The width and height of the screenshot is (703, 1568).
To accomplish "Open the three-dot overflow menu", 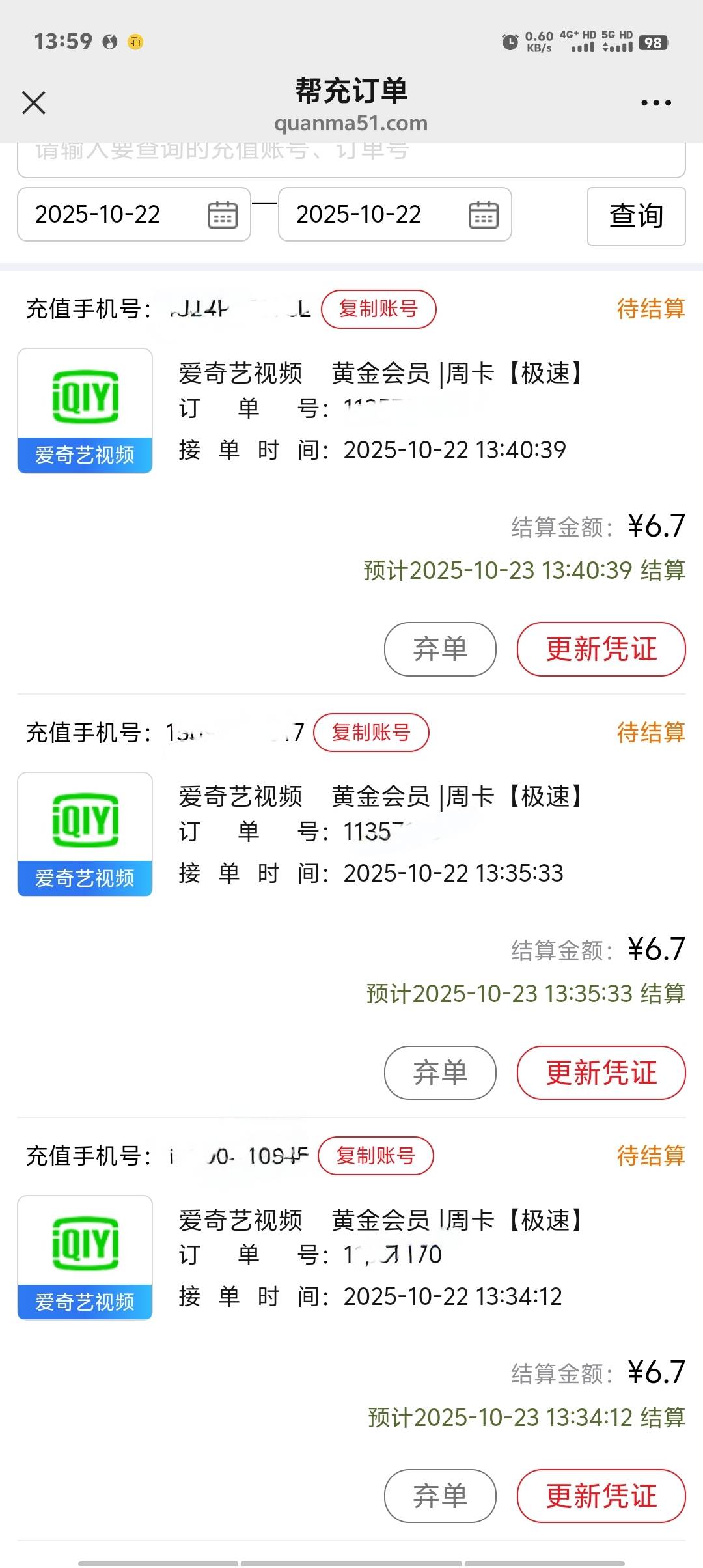I will [655, 103].
